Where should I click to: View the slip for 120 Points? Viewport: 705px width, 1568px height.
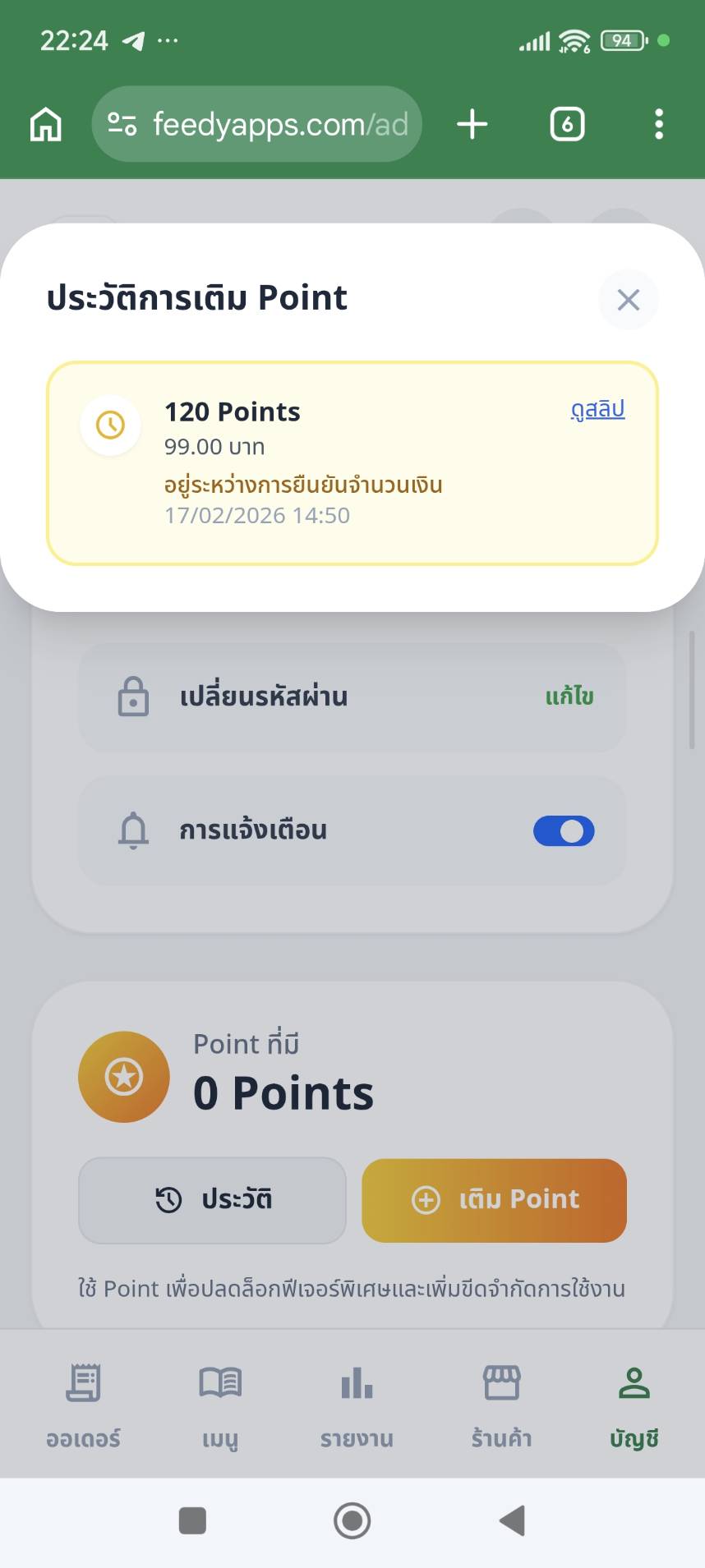tap(597, 409)
